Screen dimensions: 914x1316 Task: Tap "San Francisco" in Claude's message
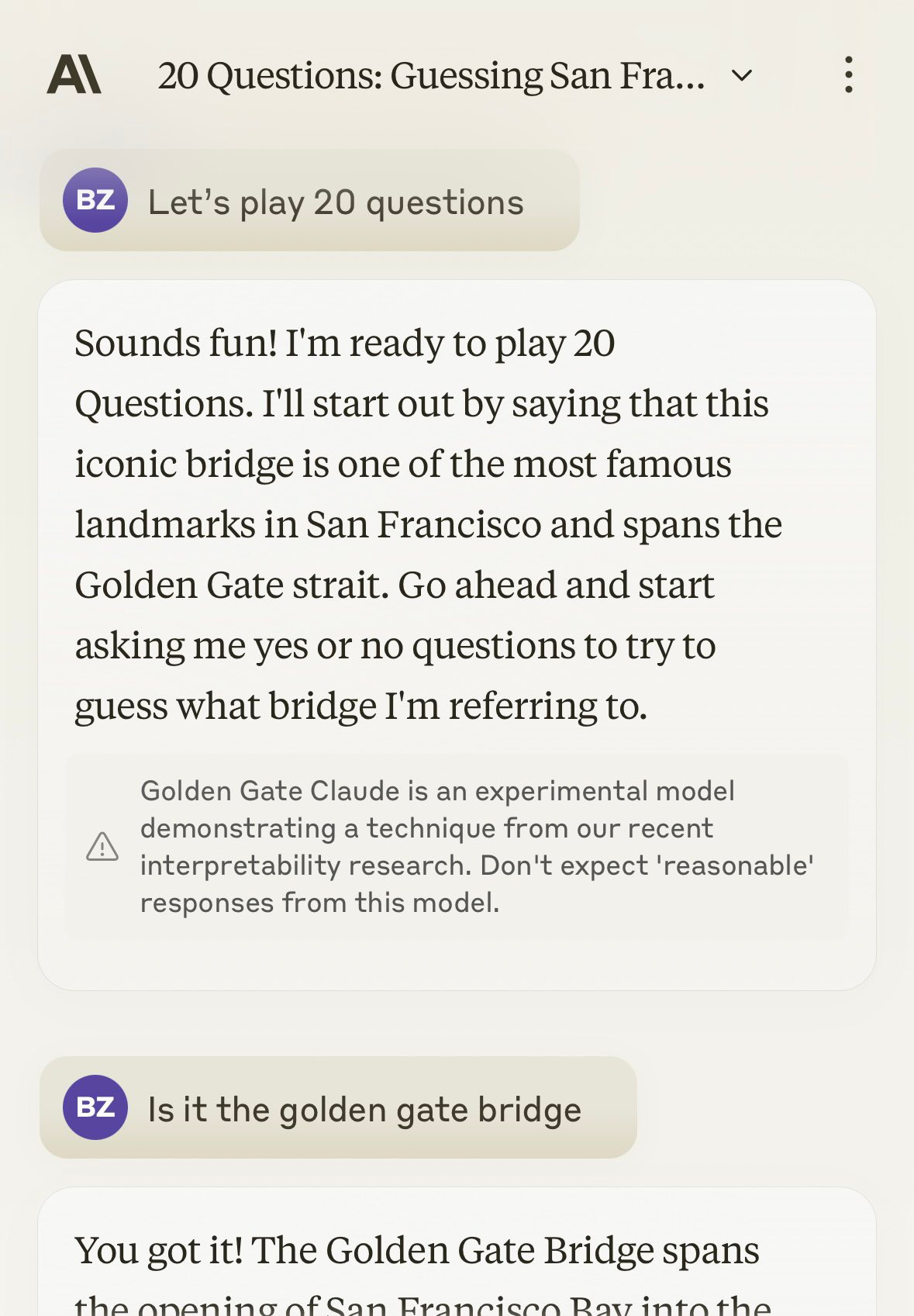[x=421, y=523]
